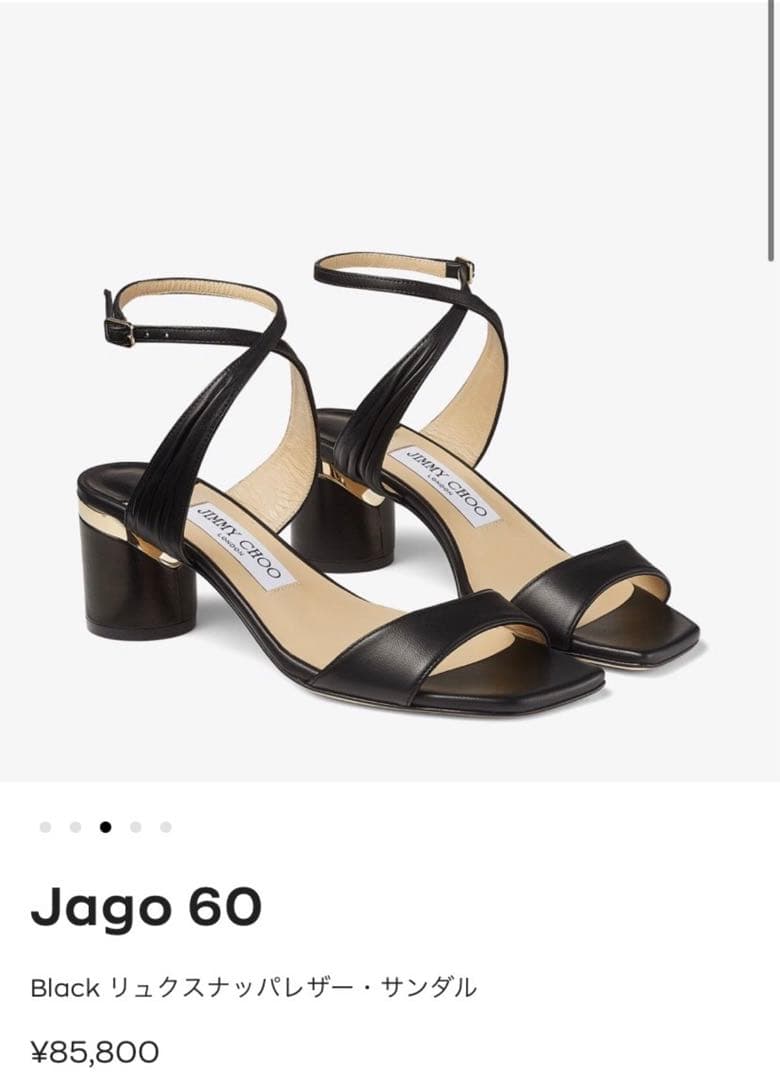The width and height of the screenshot is (780, 1080).
Task: Select the last image indicator dot
Action: 166,827
